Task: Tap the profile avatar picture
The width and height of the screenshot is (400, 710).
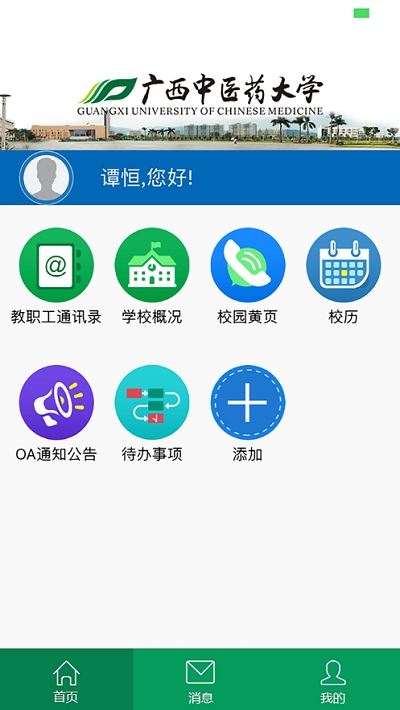Action: tap(46, 178)
